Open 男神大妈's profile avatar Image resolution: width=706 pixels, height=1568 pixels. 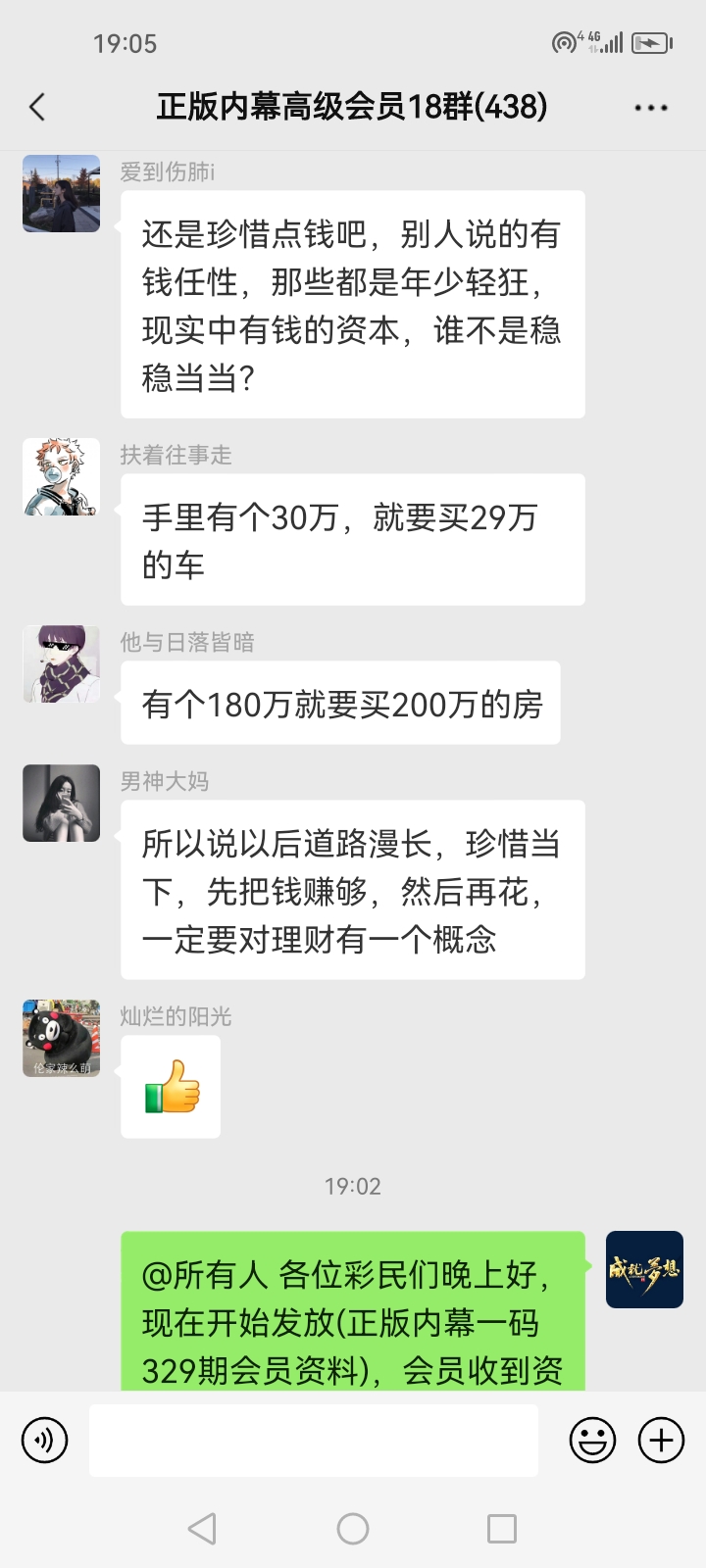(61, 803)
